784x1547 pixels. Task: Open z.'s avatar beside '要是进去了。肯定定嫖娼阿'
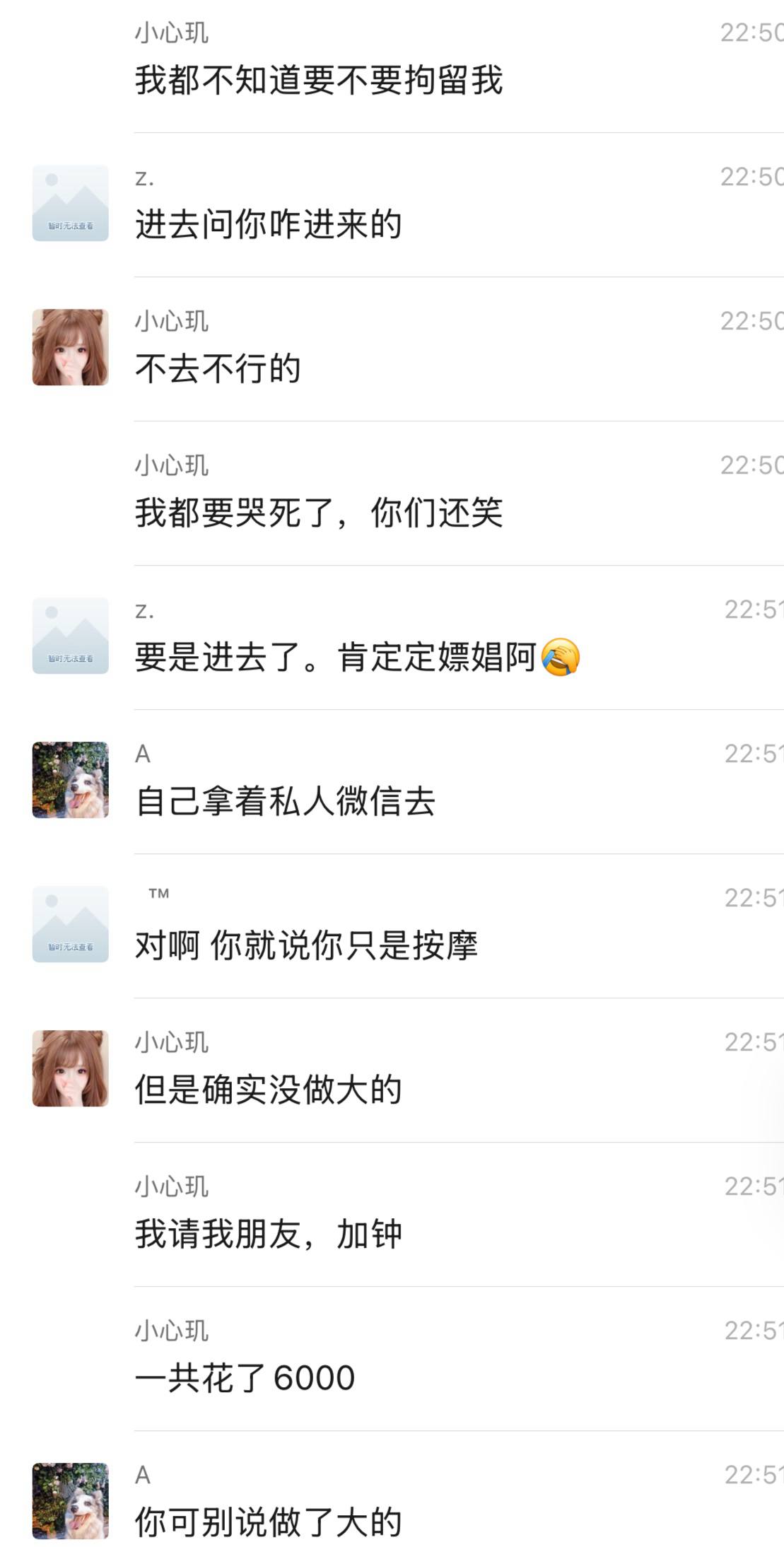coord(70,636)
